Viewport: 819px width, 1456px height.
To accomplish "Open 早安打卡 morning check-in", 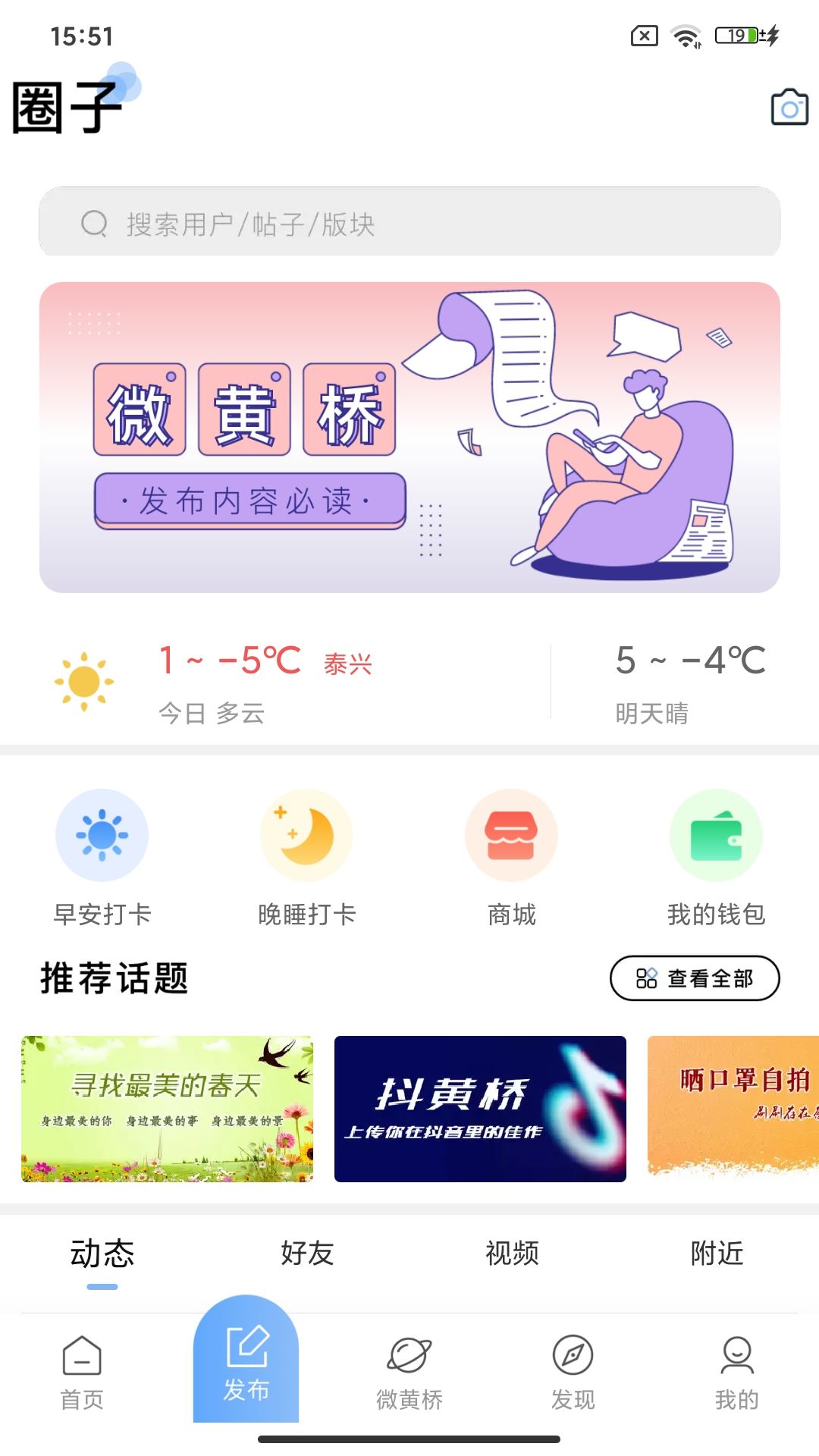I will [x=102, y=857].
